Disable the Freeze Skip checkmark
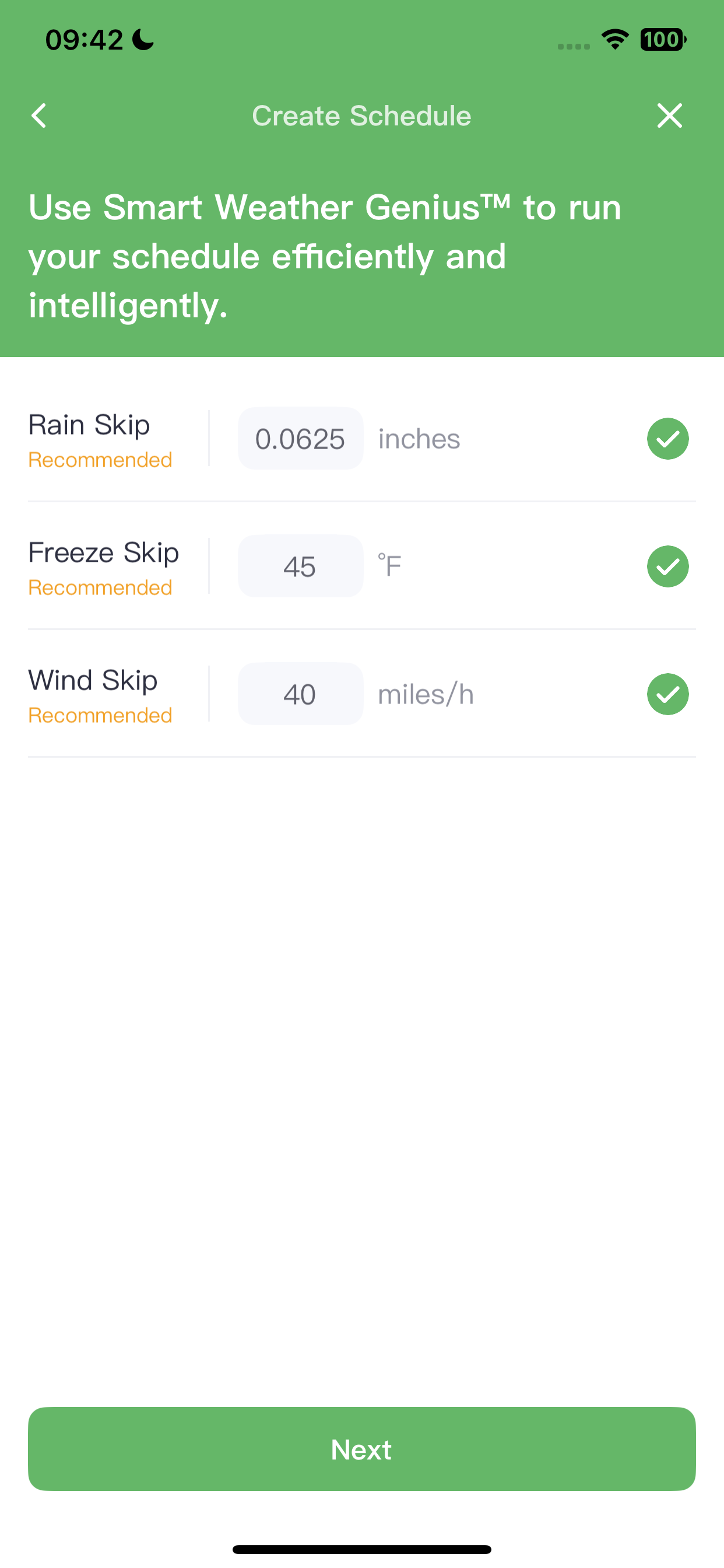724x1568 pixels. (x=667, y=566)
